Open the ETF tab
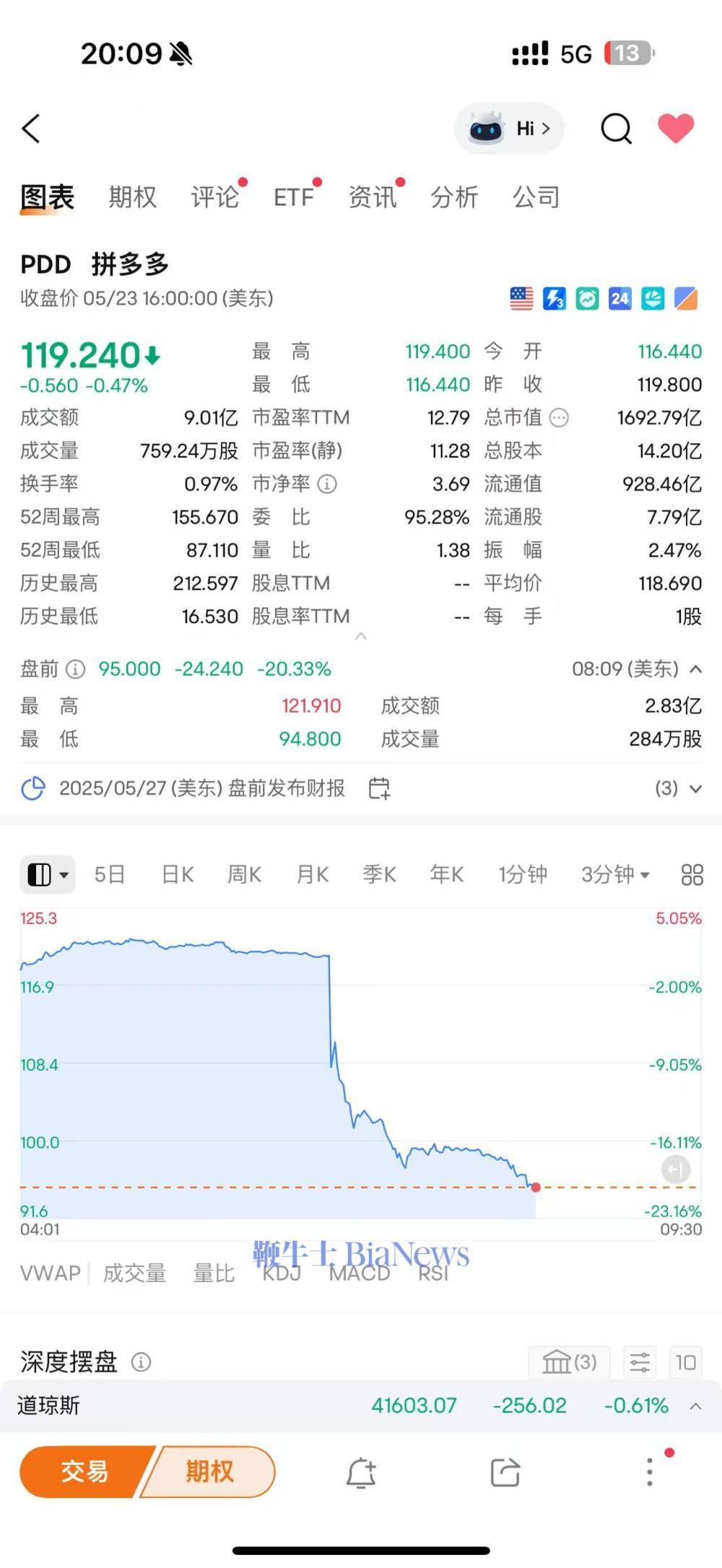This screenshot has height=1568, width=722. (294, 197)
